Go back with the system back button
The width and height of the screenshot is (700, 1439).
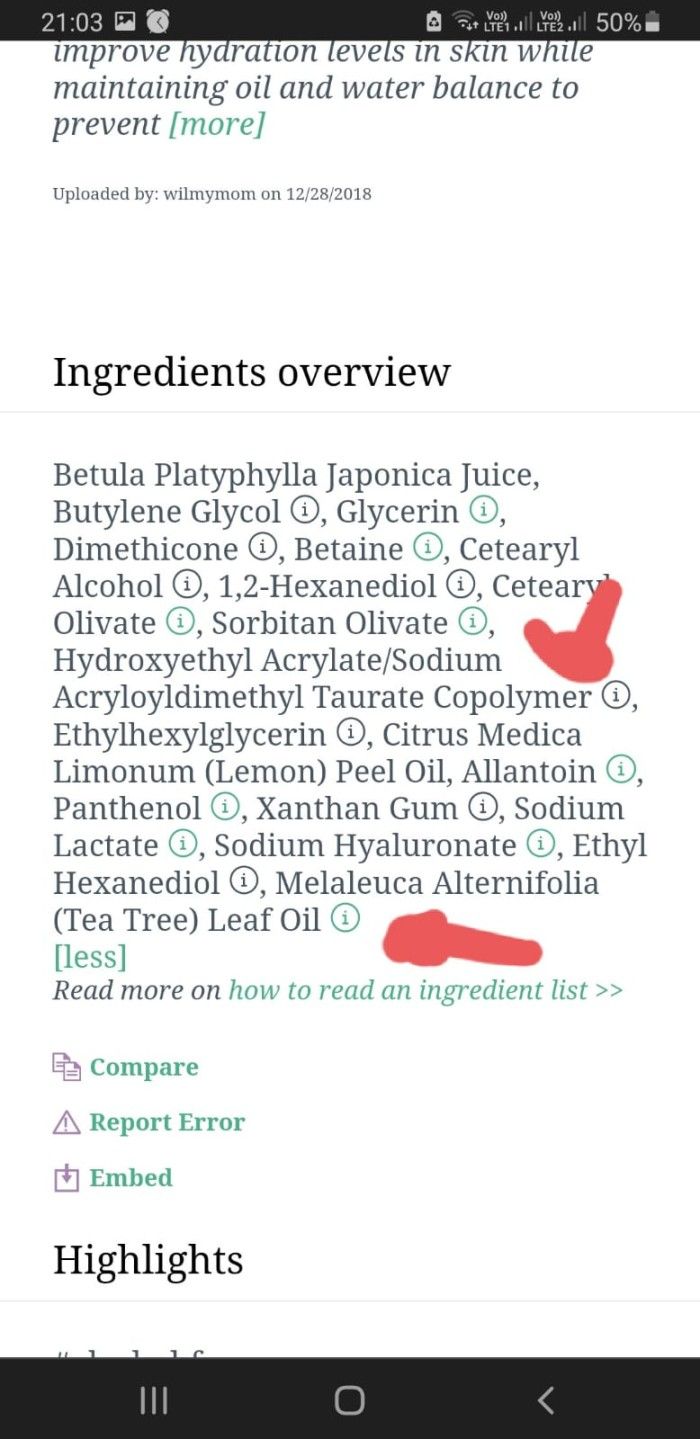(545, 1400)
